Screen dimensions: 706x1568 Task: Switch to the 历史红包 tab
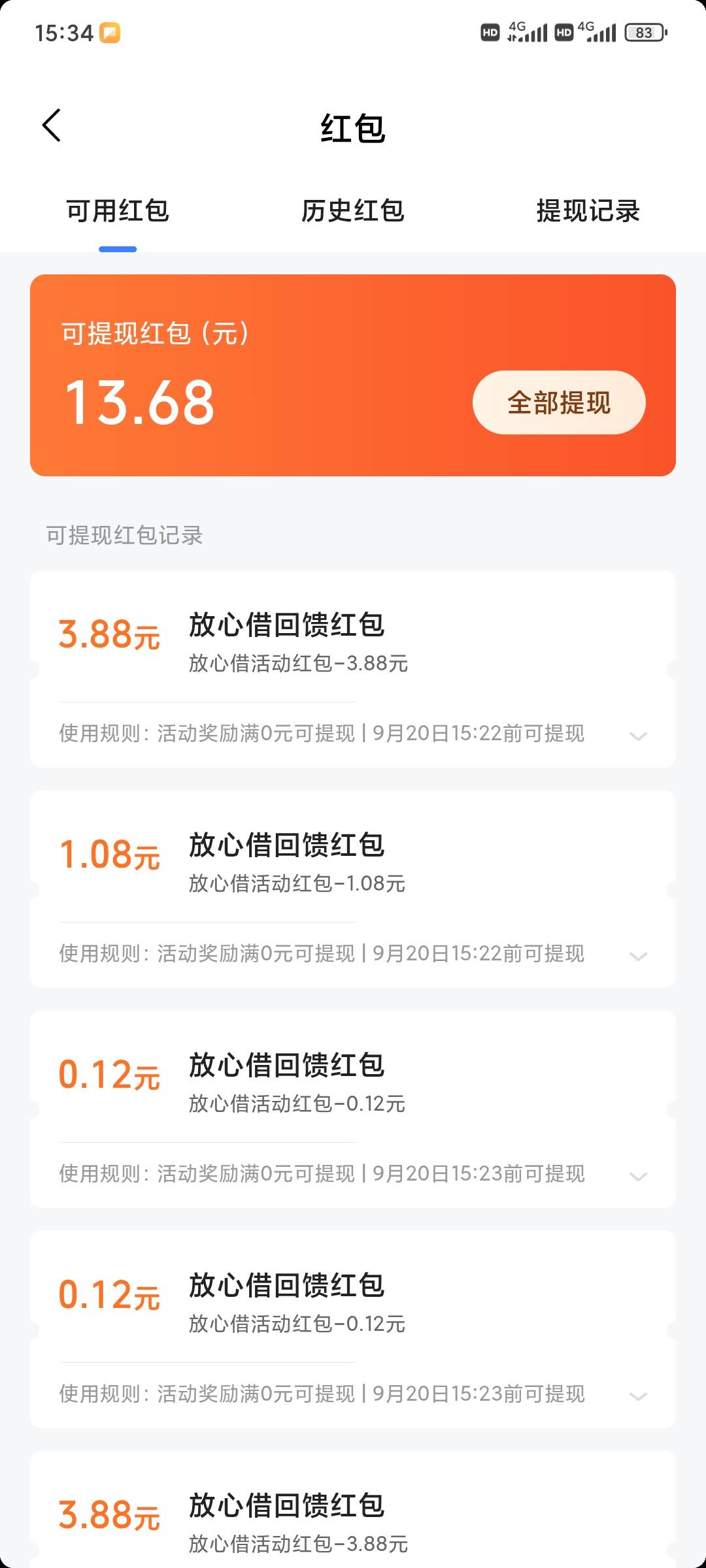click(x=353, y=211)
